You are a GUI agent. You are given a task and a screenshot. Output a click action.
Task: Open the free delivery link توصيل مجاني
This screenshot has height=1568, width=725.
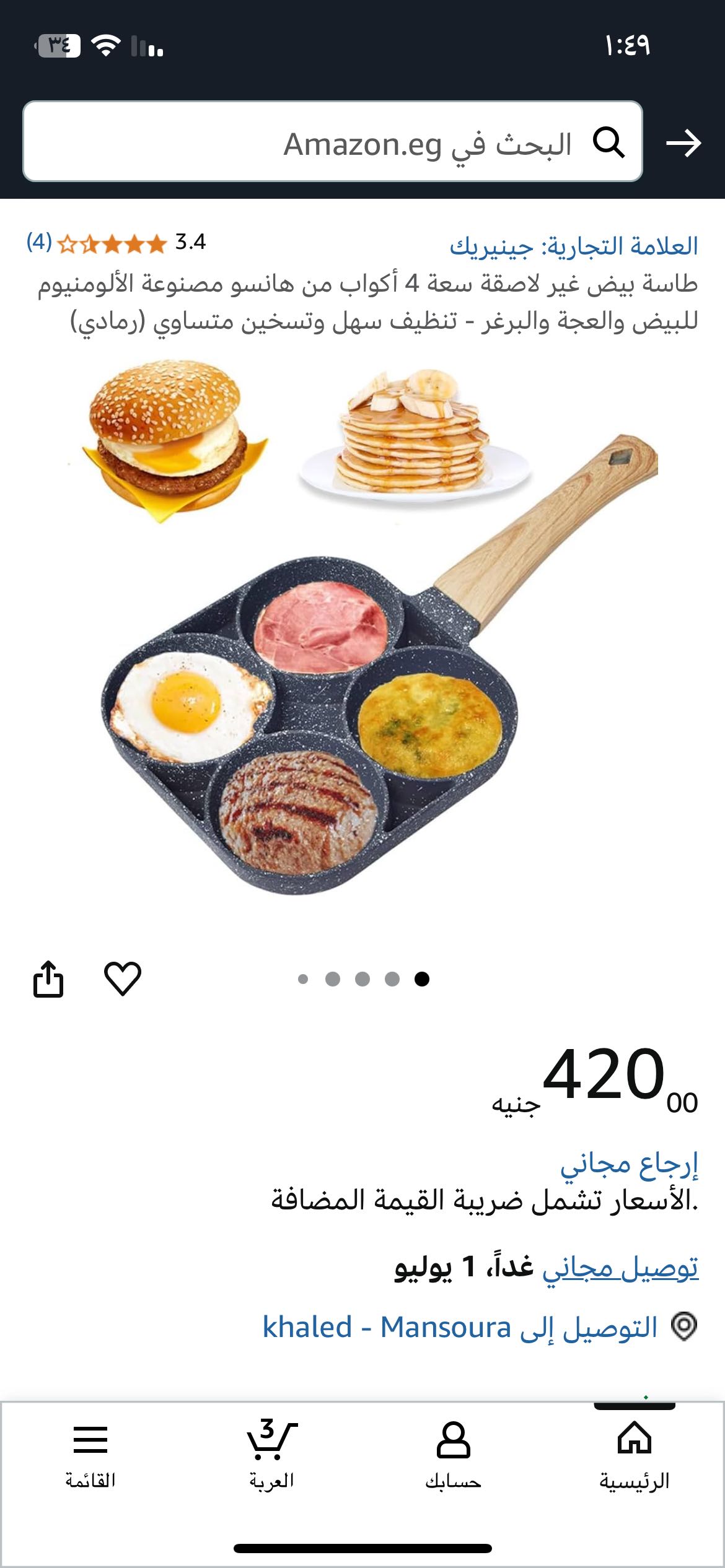[620, 1267]
